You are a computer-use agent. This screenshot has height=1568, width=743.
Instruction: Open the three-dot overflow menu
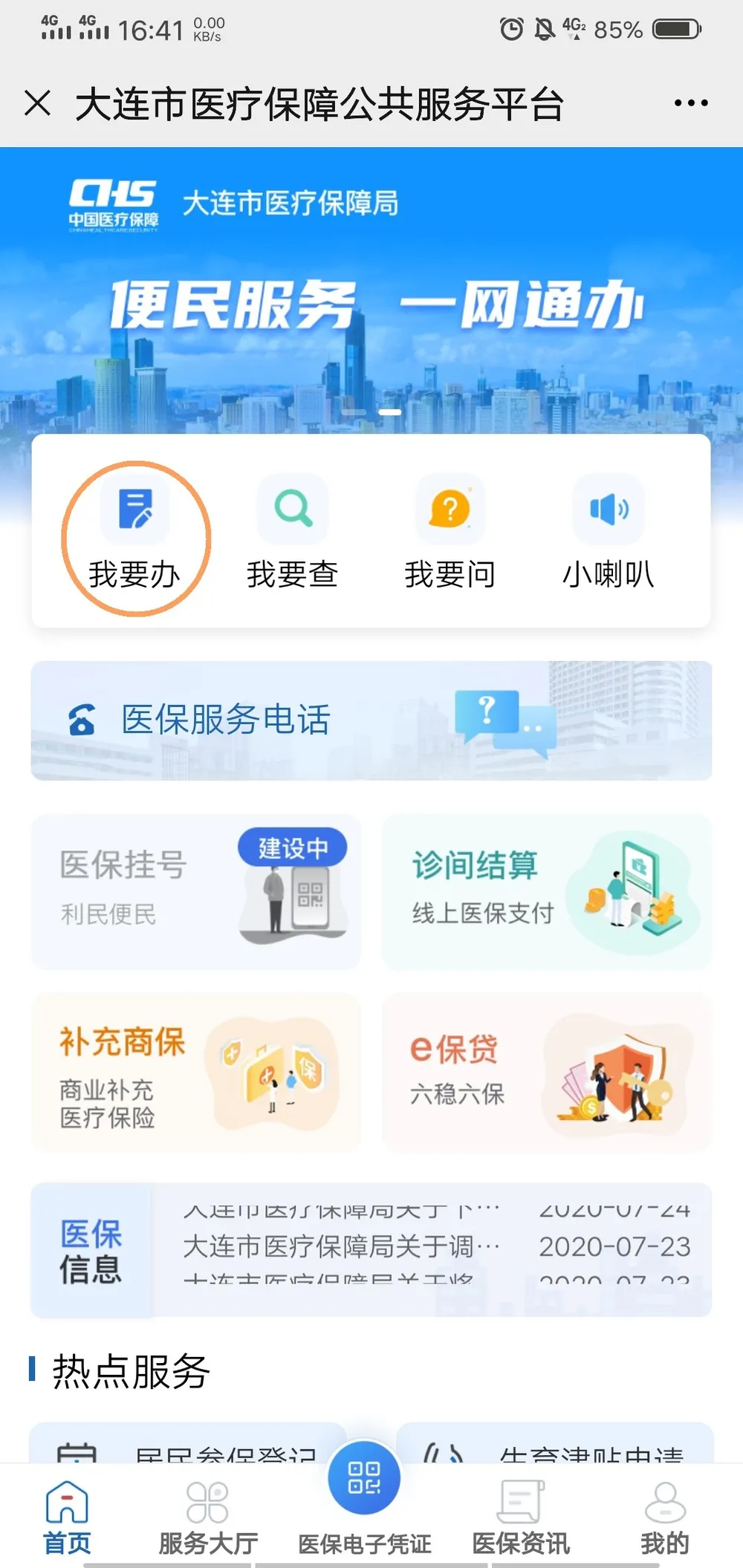690,103
